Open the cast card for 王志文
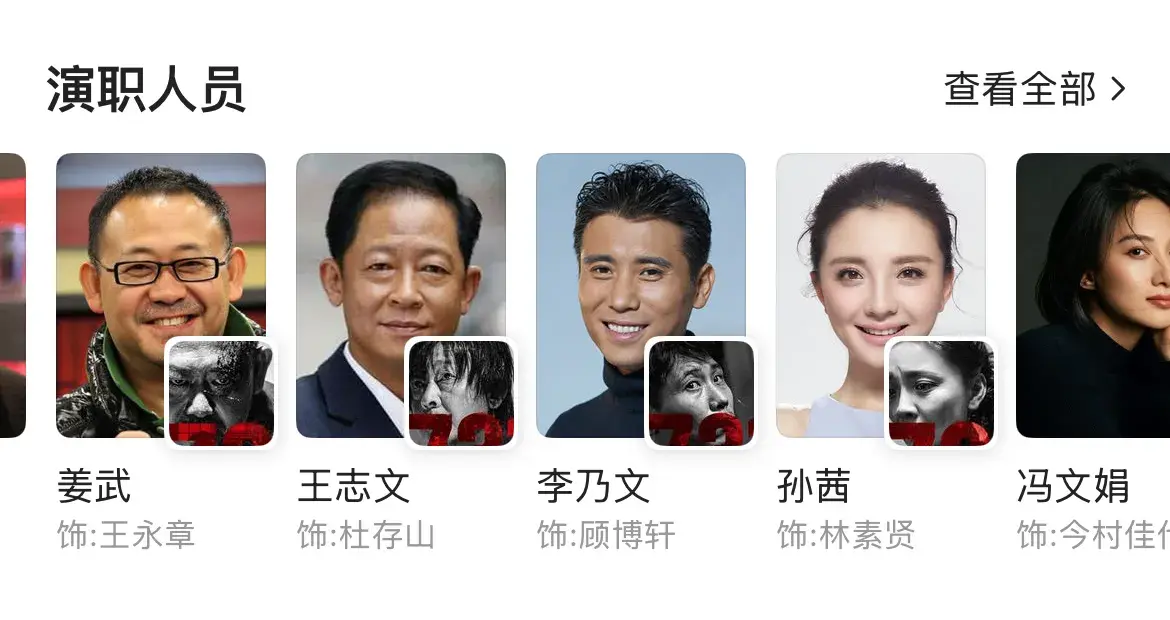This screenshot has width=1170, height=620. [x=400, y=295]
